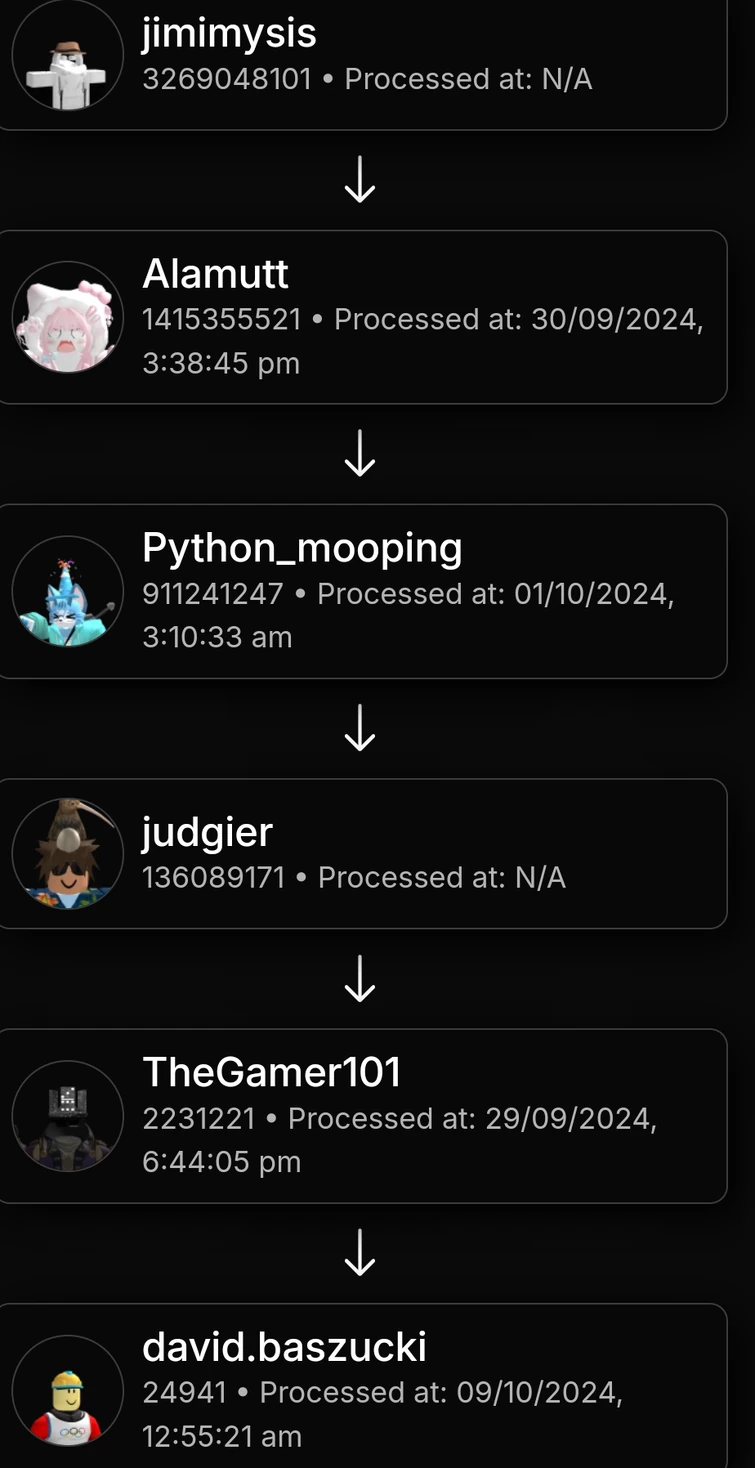Viewport: 755px width, 1468px height.
Task: Select the Alamutt user card
Action: tap(360, 317)
